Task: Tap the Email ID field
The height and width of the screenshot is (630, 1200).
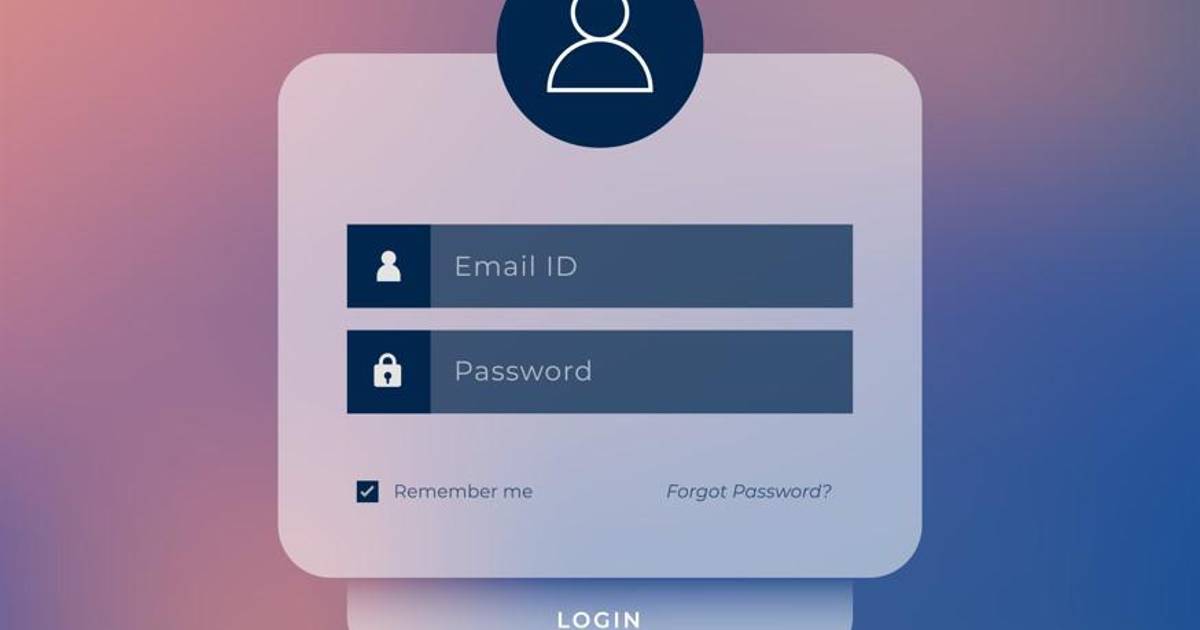Action: tap(640, 266)
